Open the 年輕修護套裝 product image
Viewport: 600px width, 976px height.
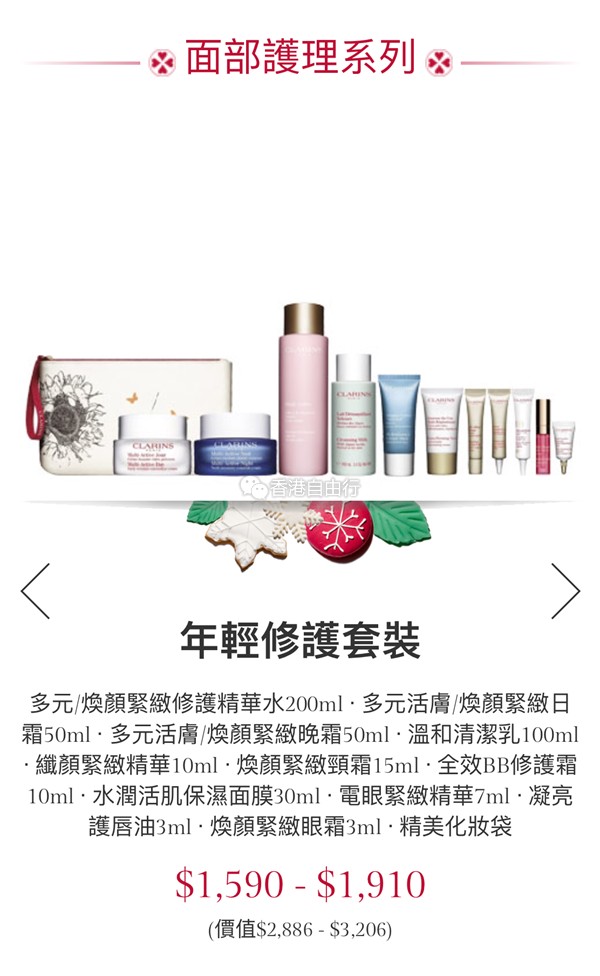click(300, 400)
